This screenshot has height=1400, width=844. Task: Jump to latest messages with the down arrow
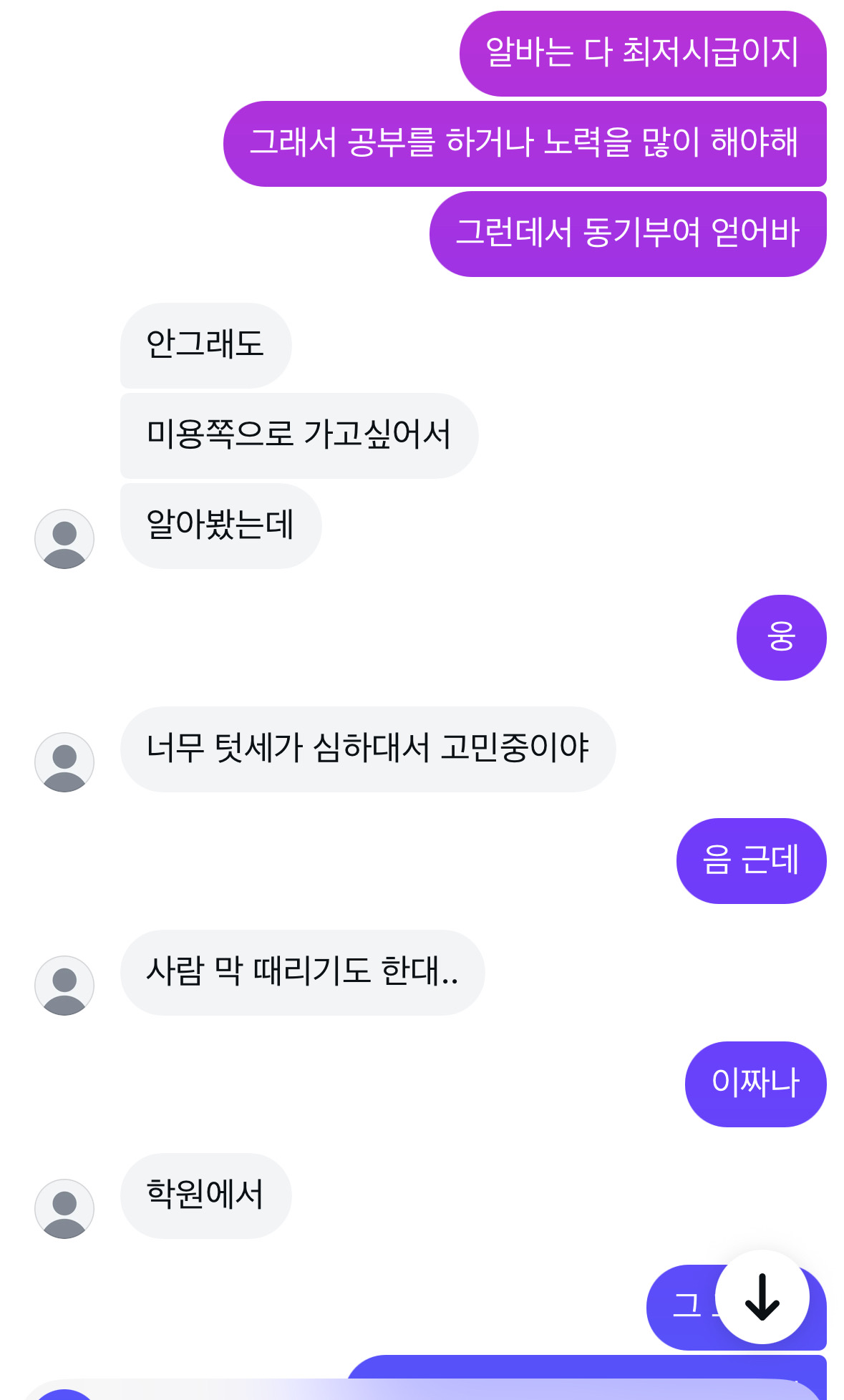point(762,1297)
